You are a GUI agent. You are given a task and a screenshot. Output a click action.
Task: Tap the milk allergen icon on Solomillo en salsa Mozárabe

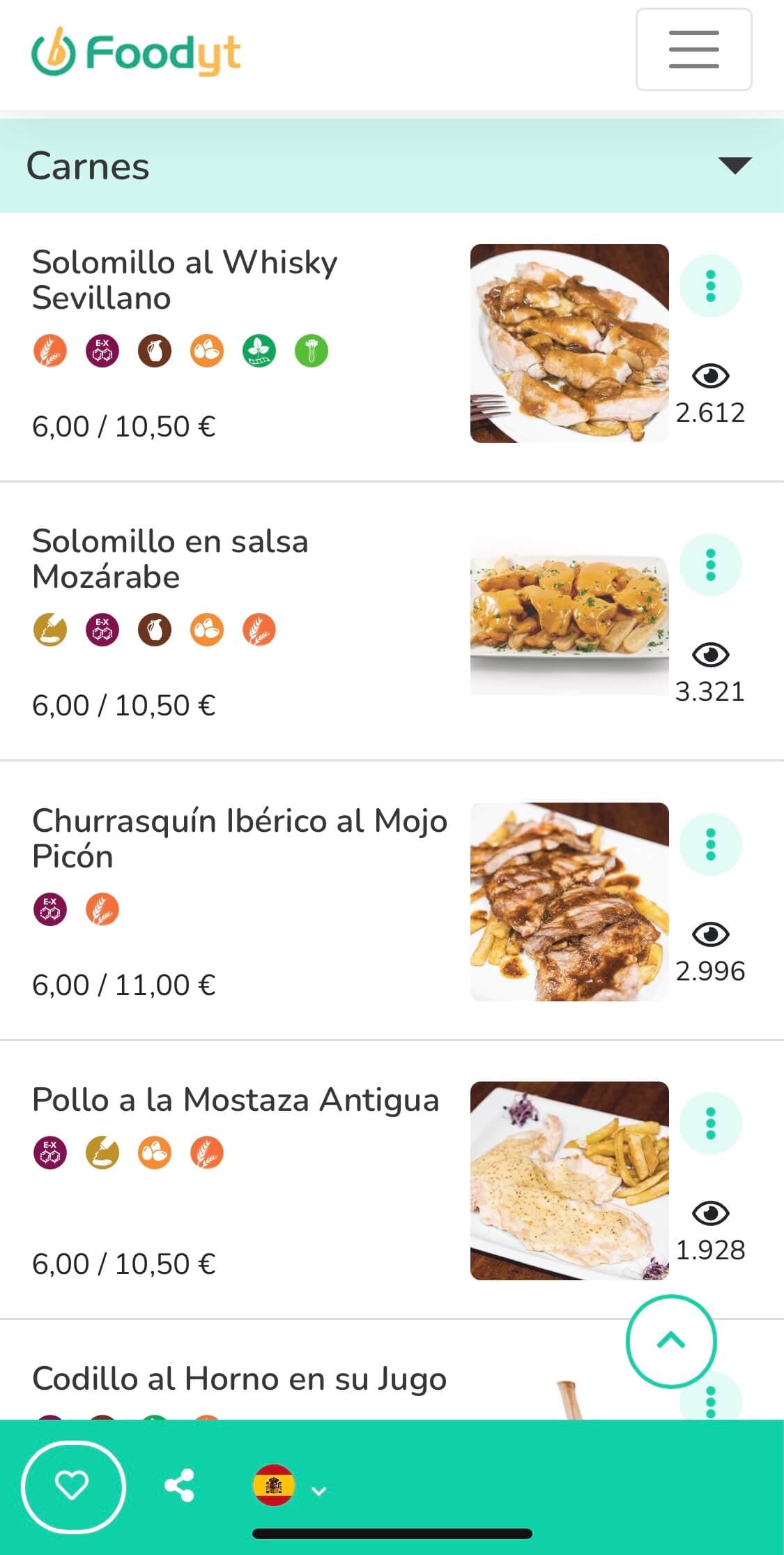[153, 629]
